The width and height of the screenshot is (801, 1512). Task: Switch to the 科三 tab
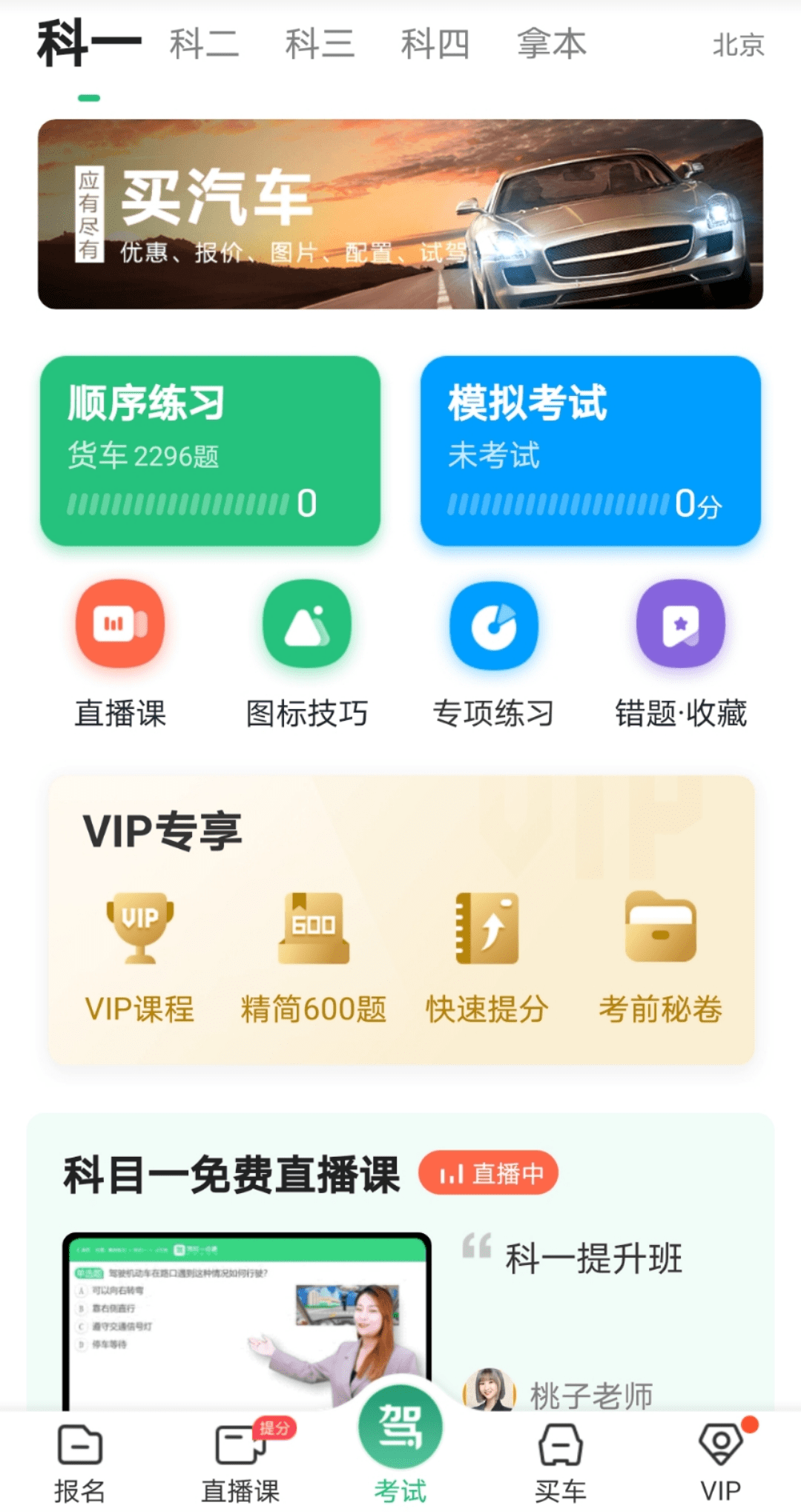tap(320, 44)
